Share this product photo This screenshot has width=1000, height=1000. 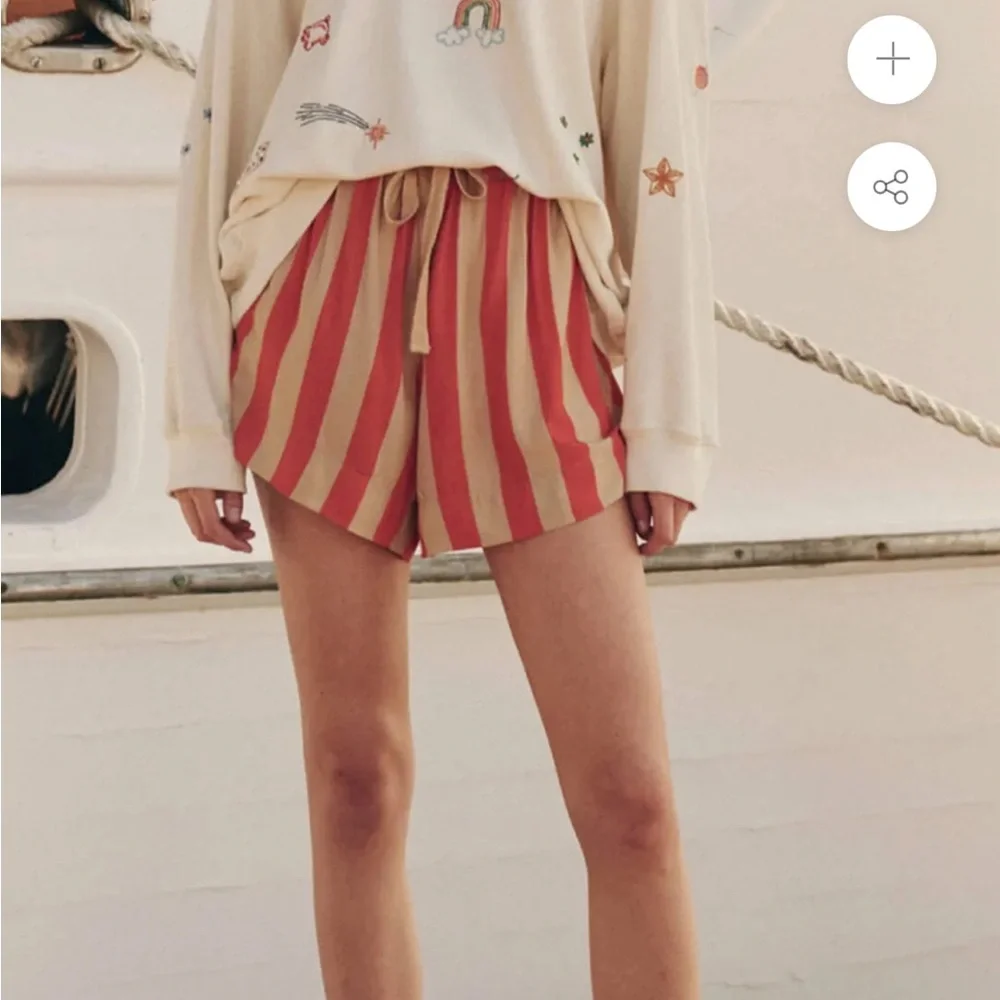click(x=891, y=187)
